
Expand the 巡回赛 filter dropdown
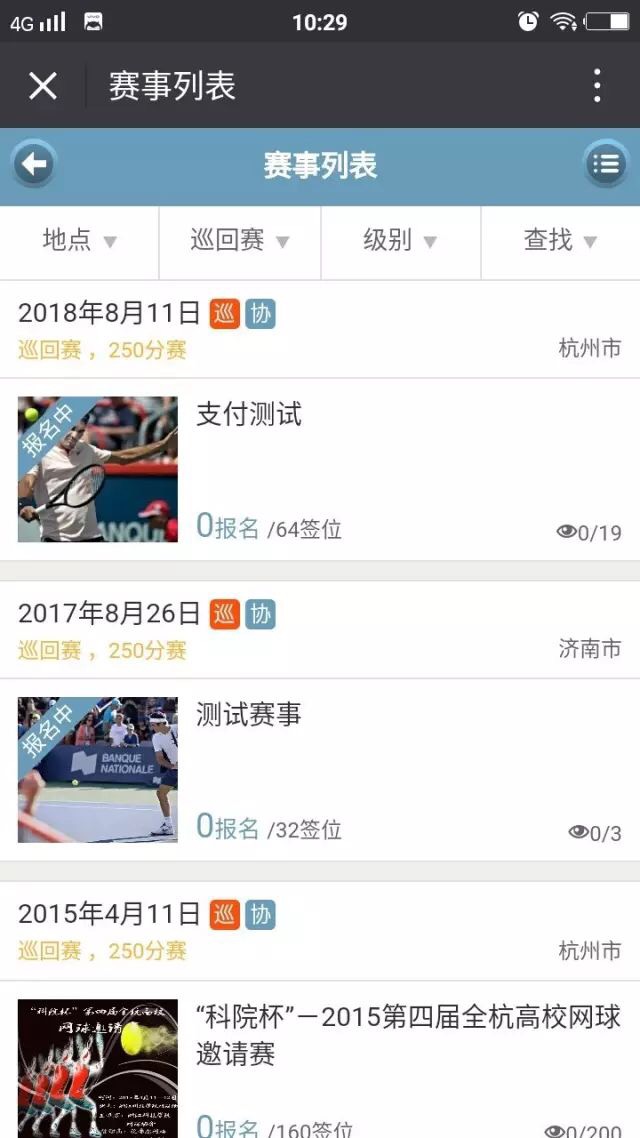(x=239, y=240)
